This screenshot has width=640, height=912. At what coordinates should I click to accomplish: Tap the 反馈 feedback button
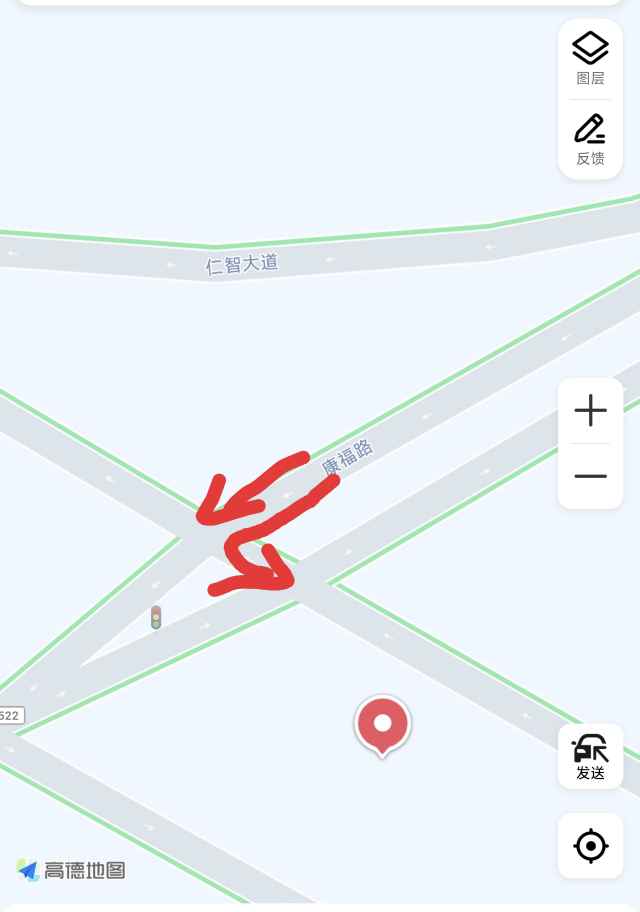pyautogui.click(x=590, y=139)
